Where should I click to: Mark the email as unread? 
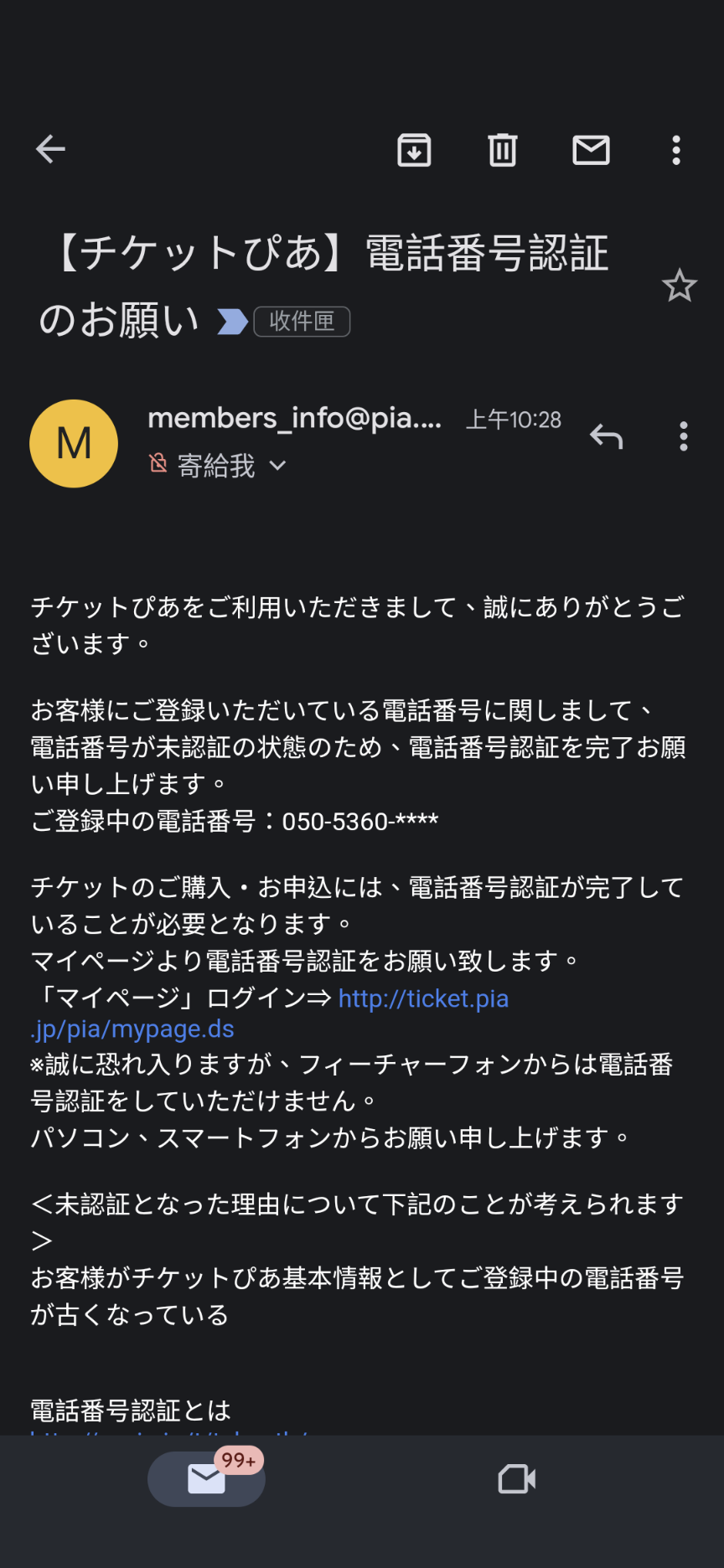(x=591, y=151)
